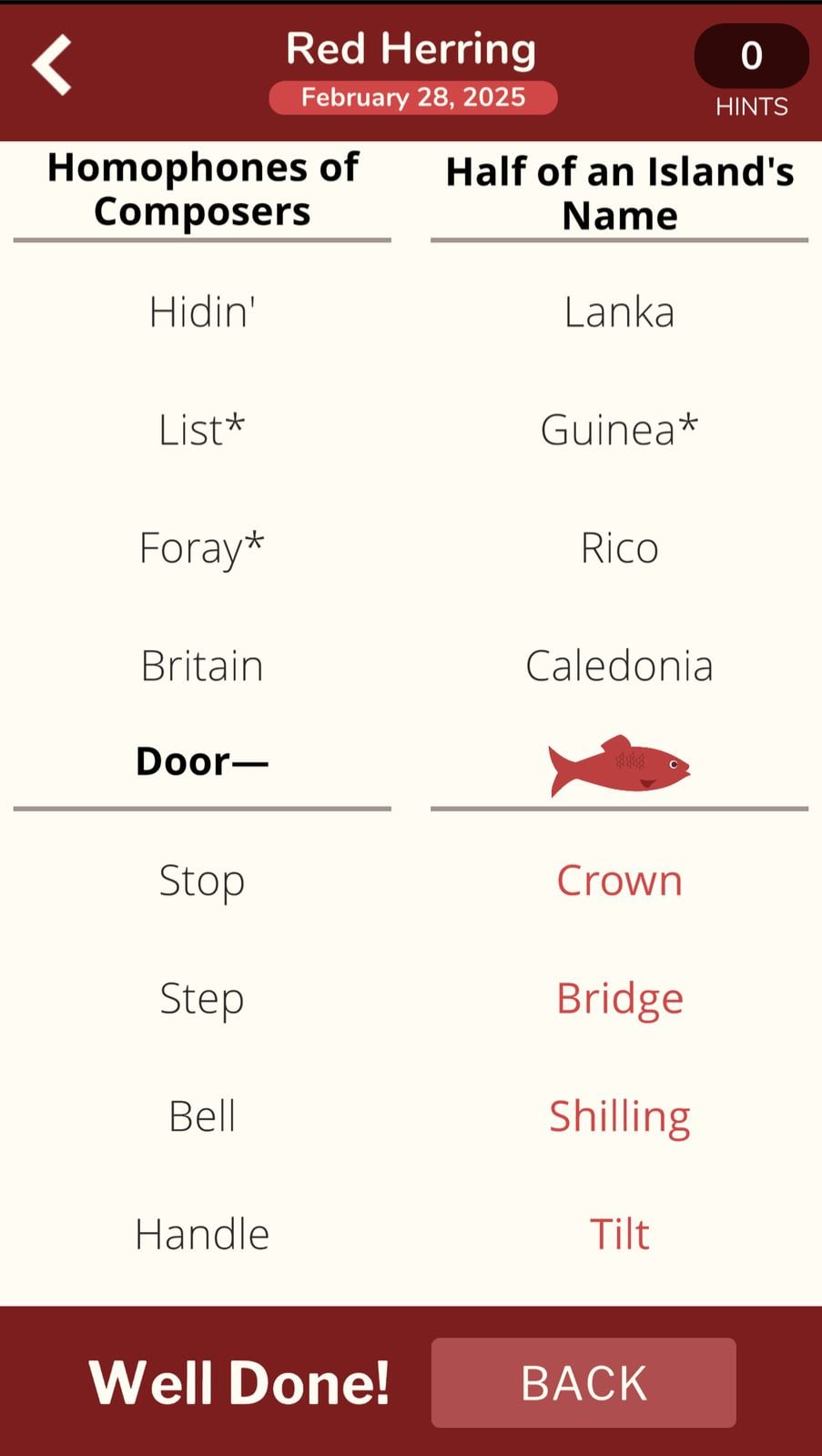Select the 'Step' word tile
This screenshot has height=1456, width=822.
coord(201,997)
